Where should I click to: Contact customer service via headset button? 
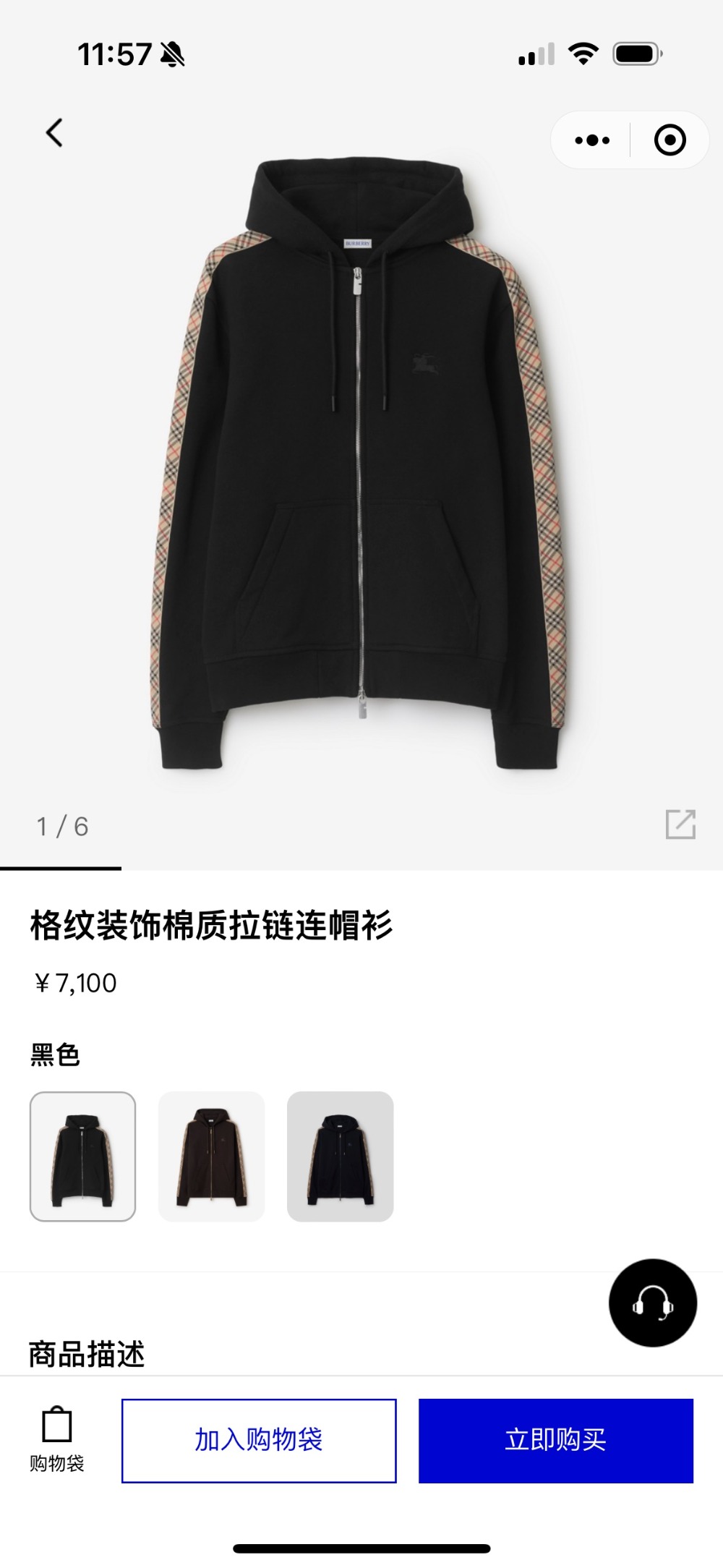click(x=652, y=1303)
